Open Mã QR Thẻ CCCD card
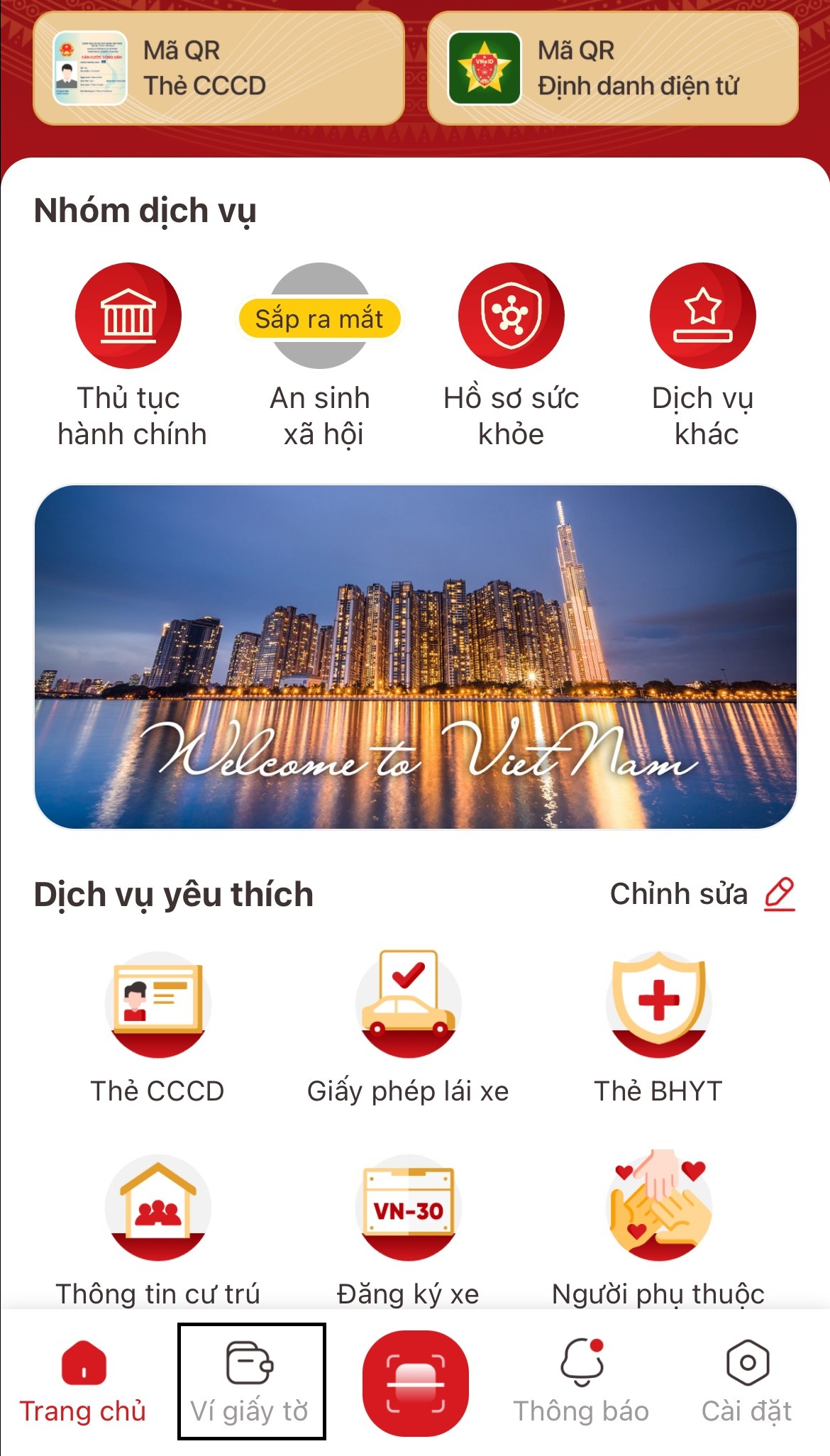 (x=218, y=68)
